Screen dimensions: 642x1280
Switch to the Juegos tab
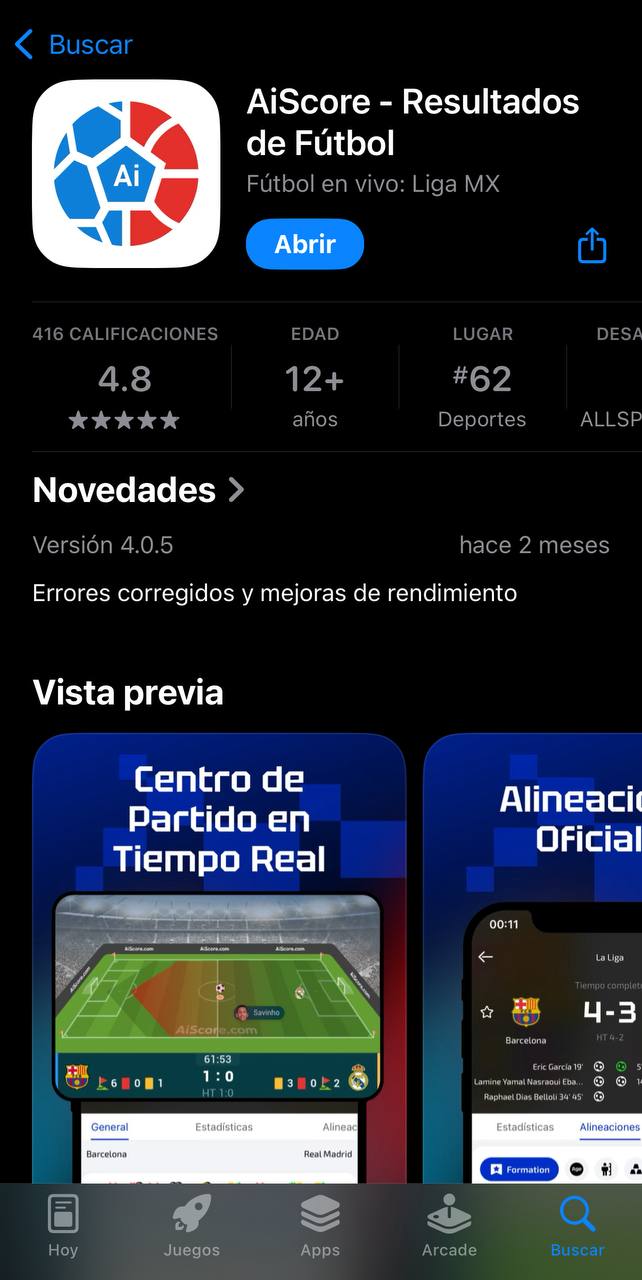point(192,1226)
